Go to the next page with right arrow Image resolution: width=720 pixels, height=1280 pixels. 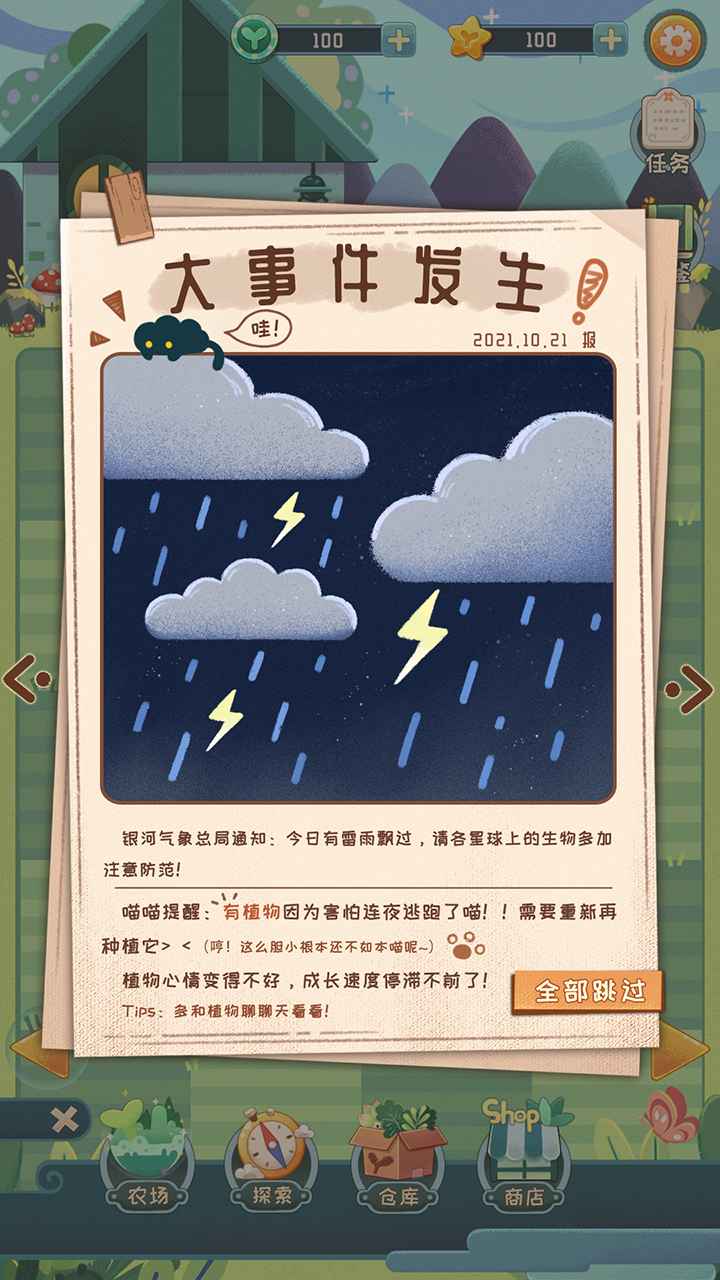tap(692, 690)
